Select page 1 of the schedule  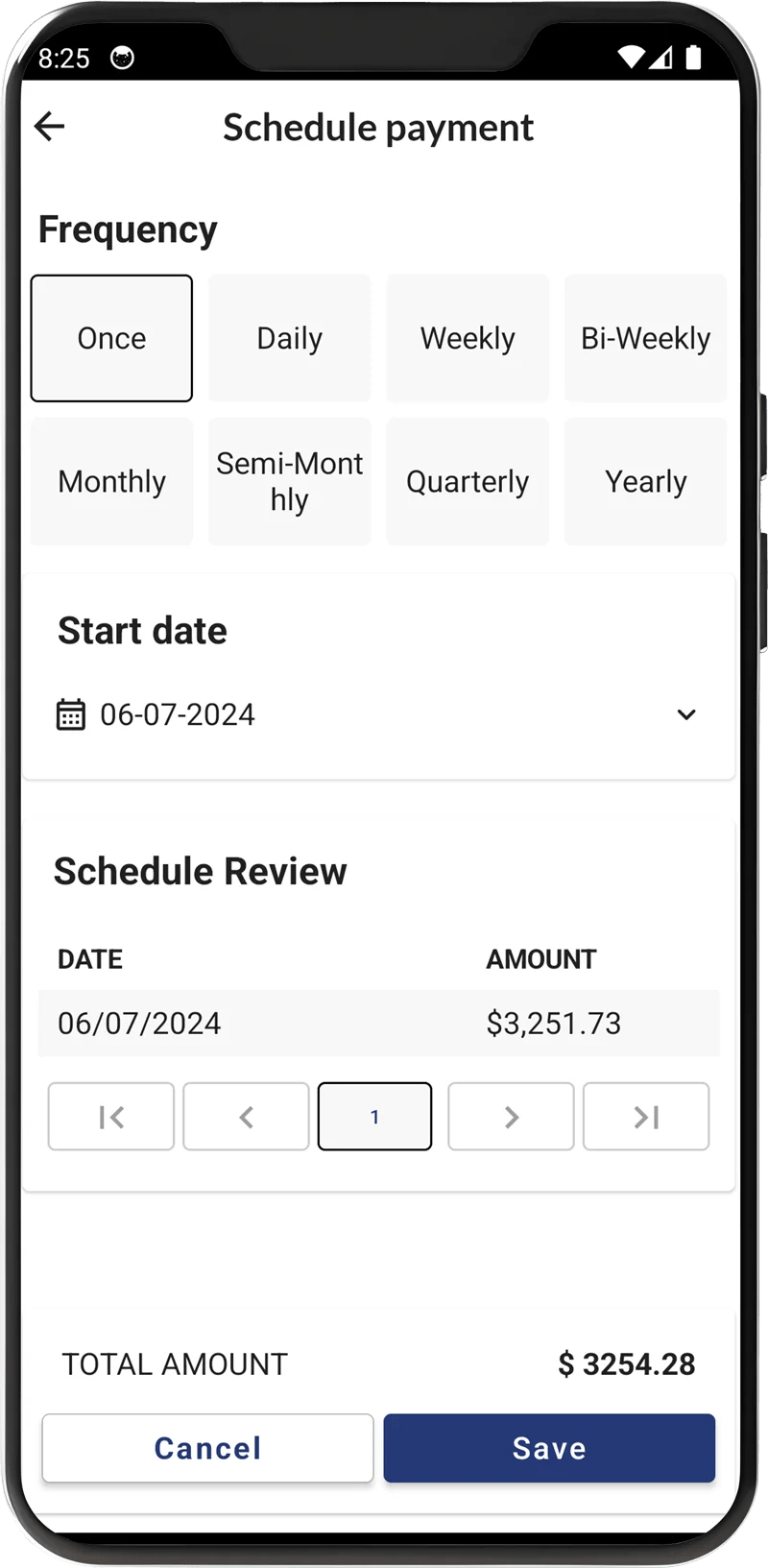pyautogui.click(x=374, y=1117)
